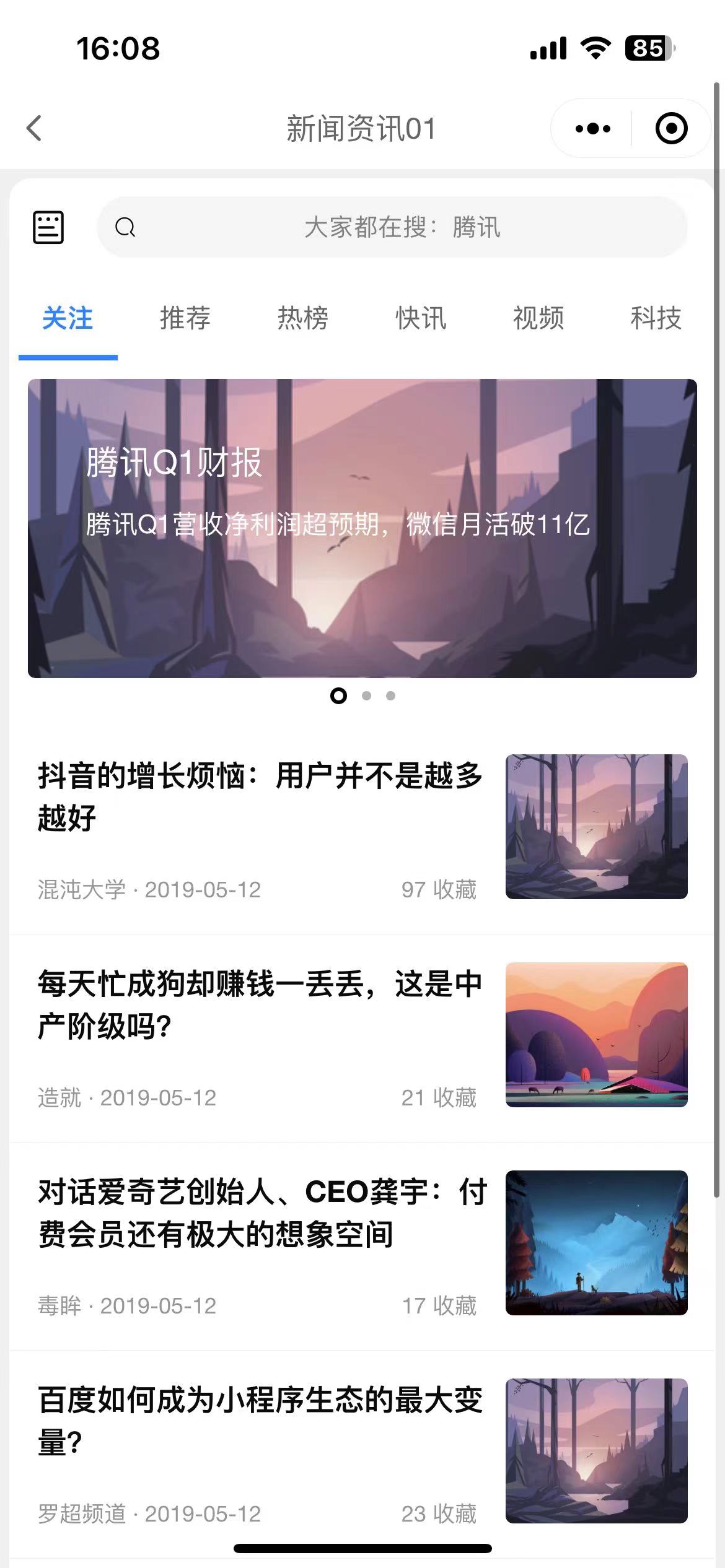Open the mini program overflow menu
725x1568 pixels.
(592, 129)
